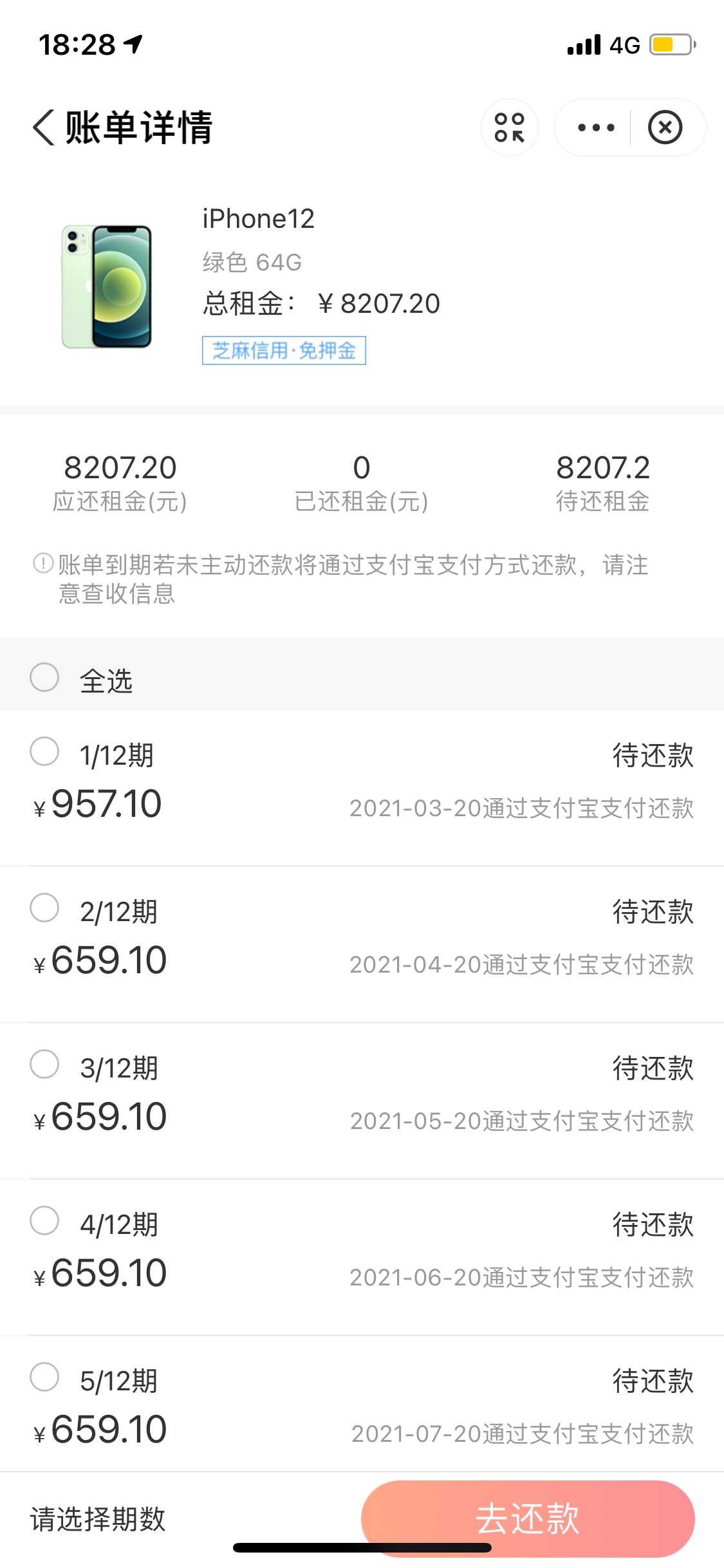Screen dimensions: 724x1568
Task: Select the 1/12期 installment of ¥957.10
Action: tap(44, 751)
